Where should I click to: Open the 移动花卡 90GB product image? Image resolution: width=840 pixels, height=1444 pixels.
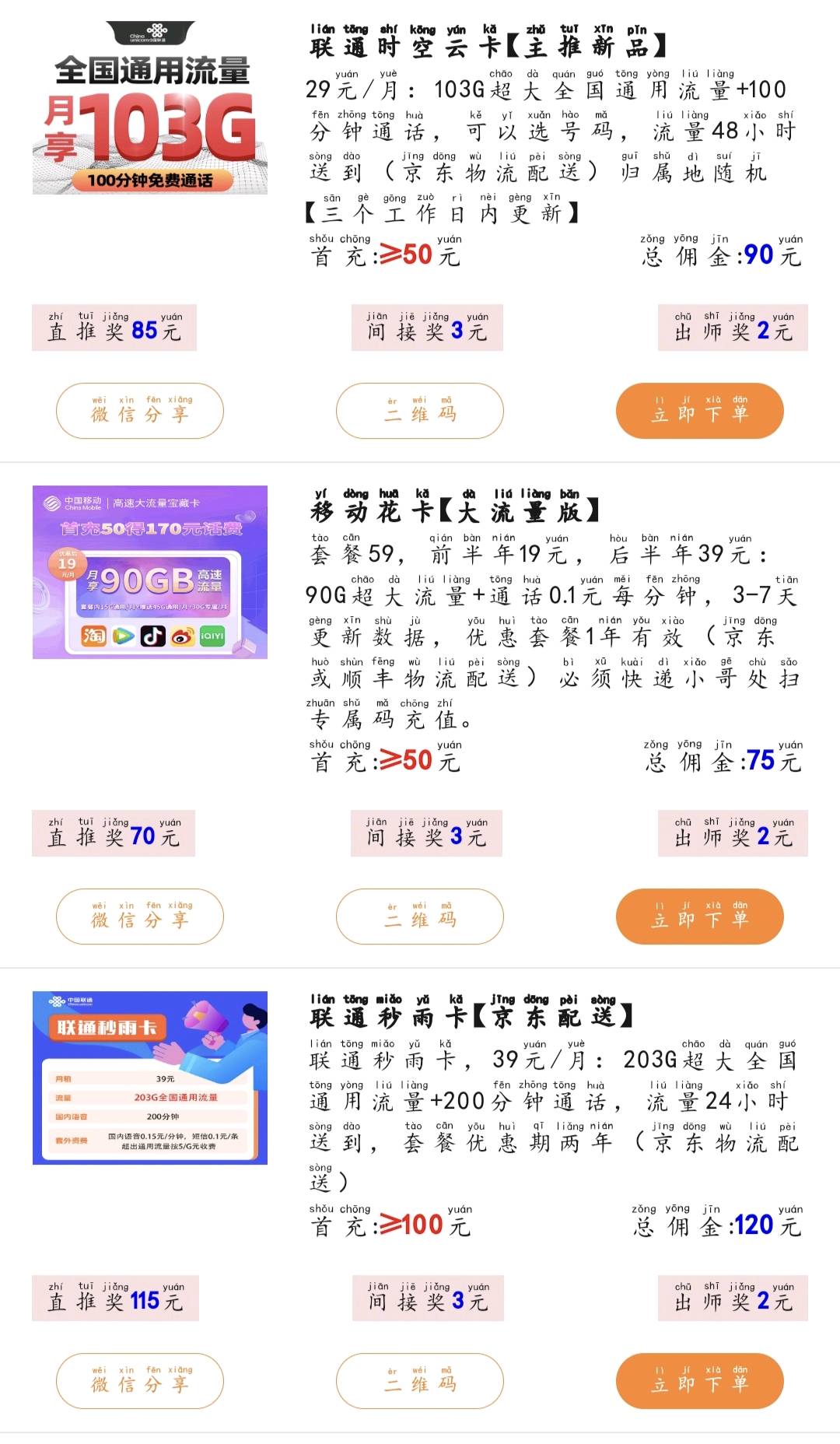[150, 572]
